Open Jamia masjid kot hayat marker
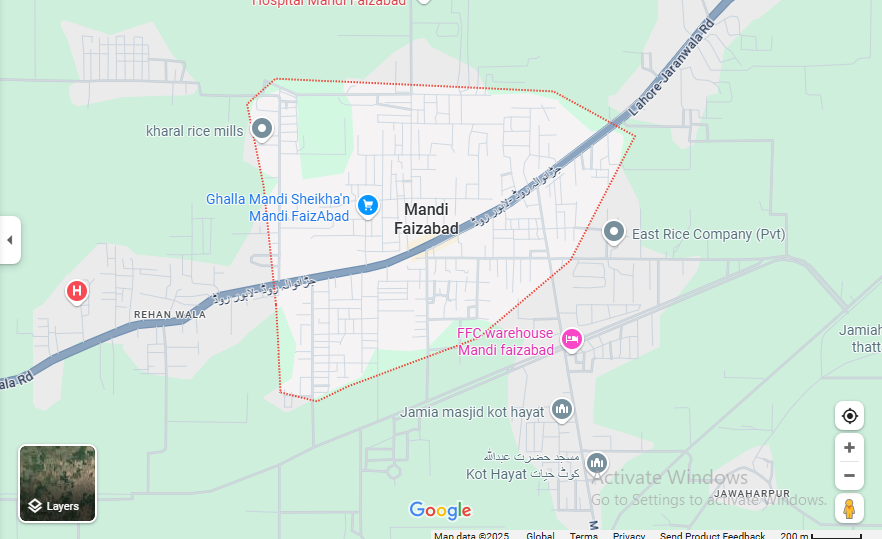Screen dimensions: 882x539 562,409
